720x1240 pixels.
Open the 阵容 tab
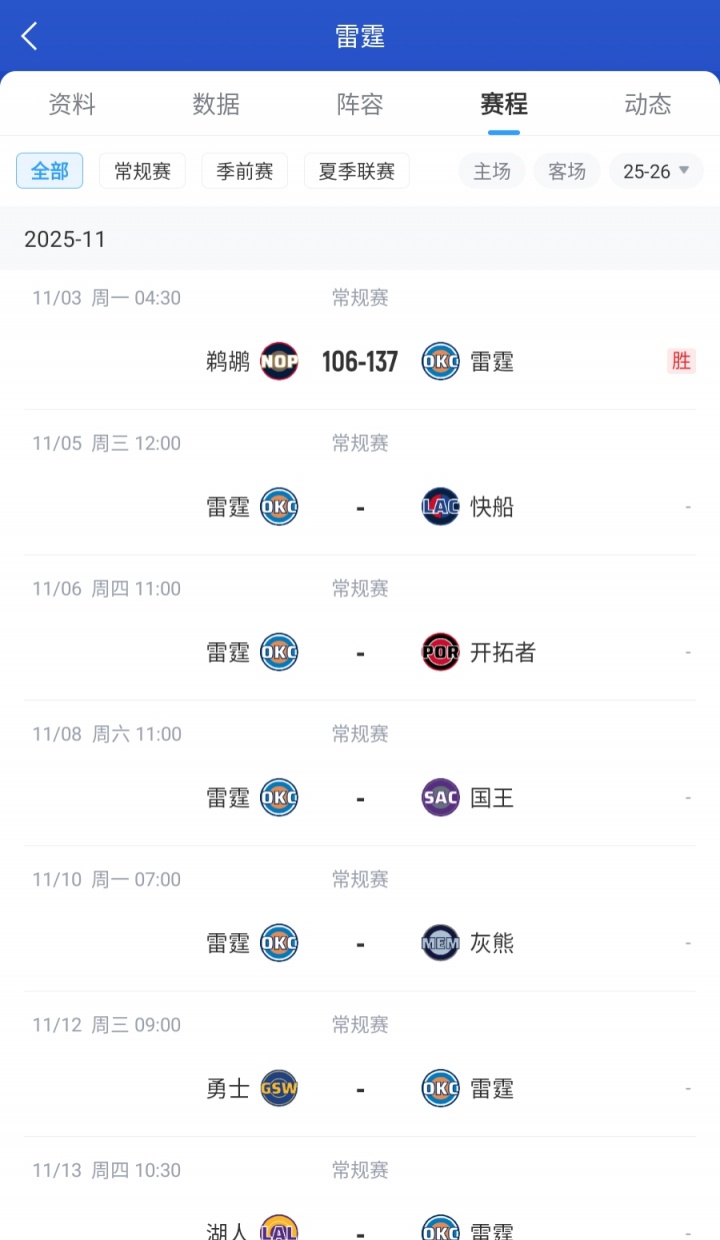coord(360,104)
